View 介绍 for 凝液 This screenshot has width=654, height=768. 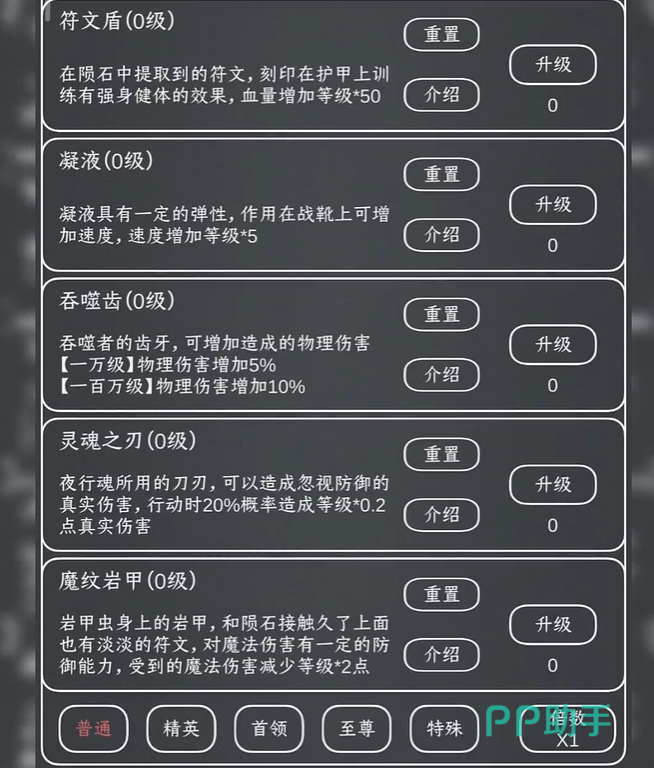point(441,235)
